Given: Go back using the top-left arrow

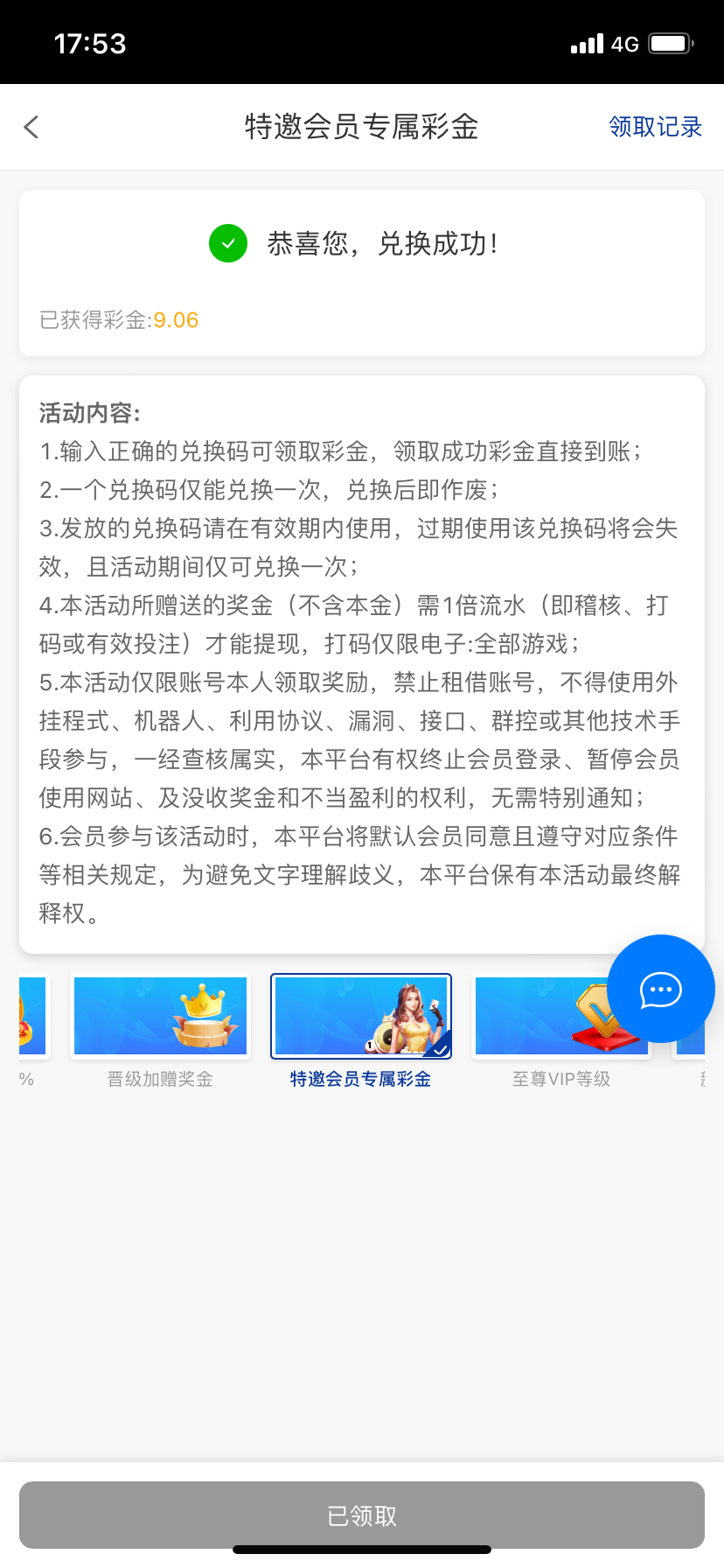Looking at the screenshot, I should (31, 128).
